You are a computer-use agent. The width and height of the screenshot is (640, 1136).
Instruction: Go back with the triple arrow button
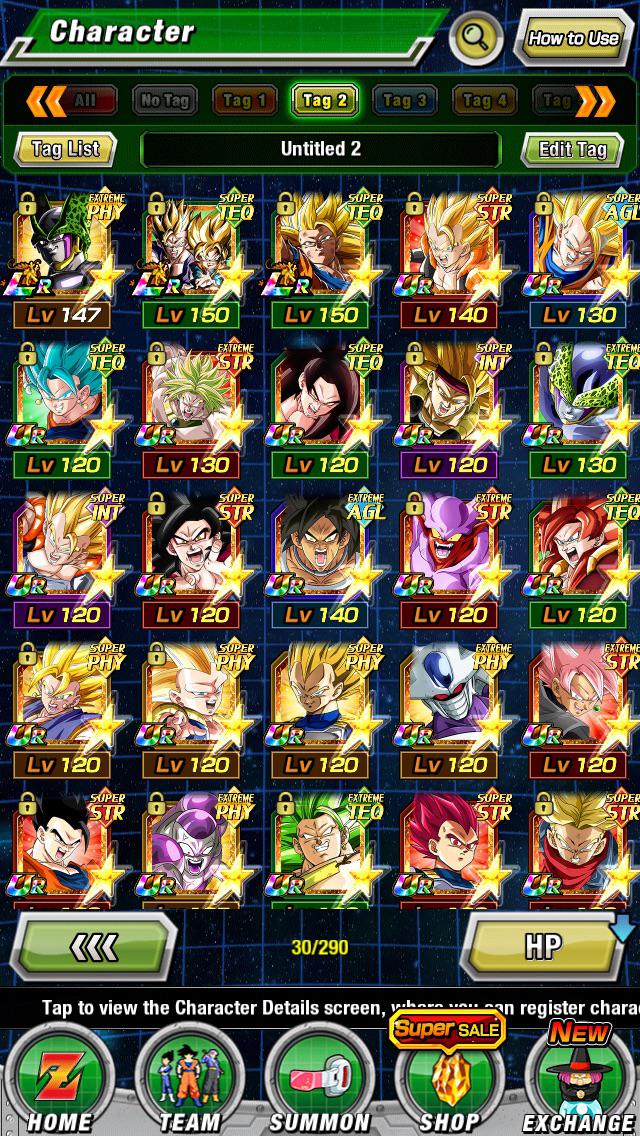coord(96,946)
